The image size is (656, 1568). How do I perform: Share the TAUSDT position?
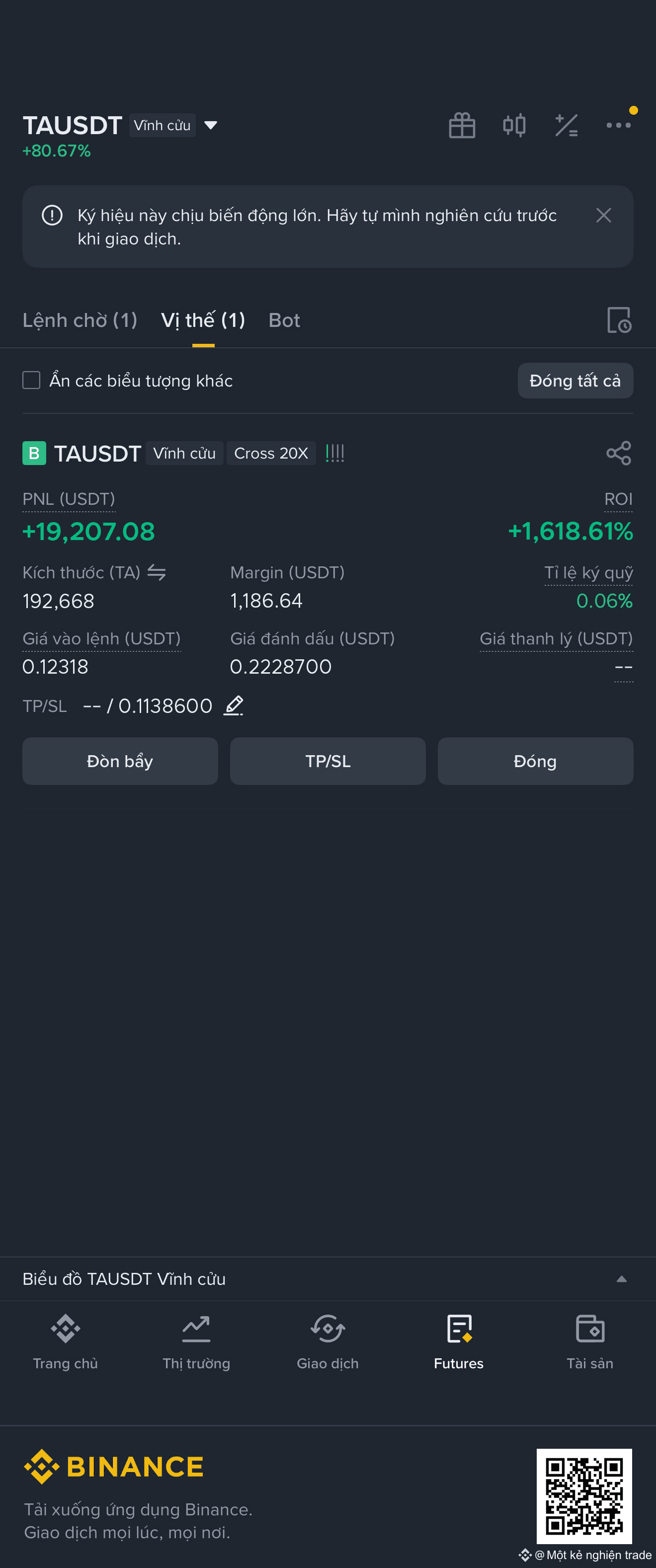point(618,454)
